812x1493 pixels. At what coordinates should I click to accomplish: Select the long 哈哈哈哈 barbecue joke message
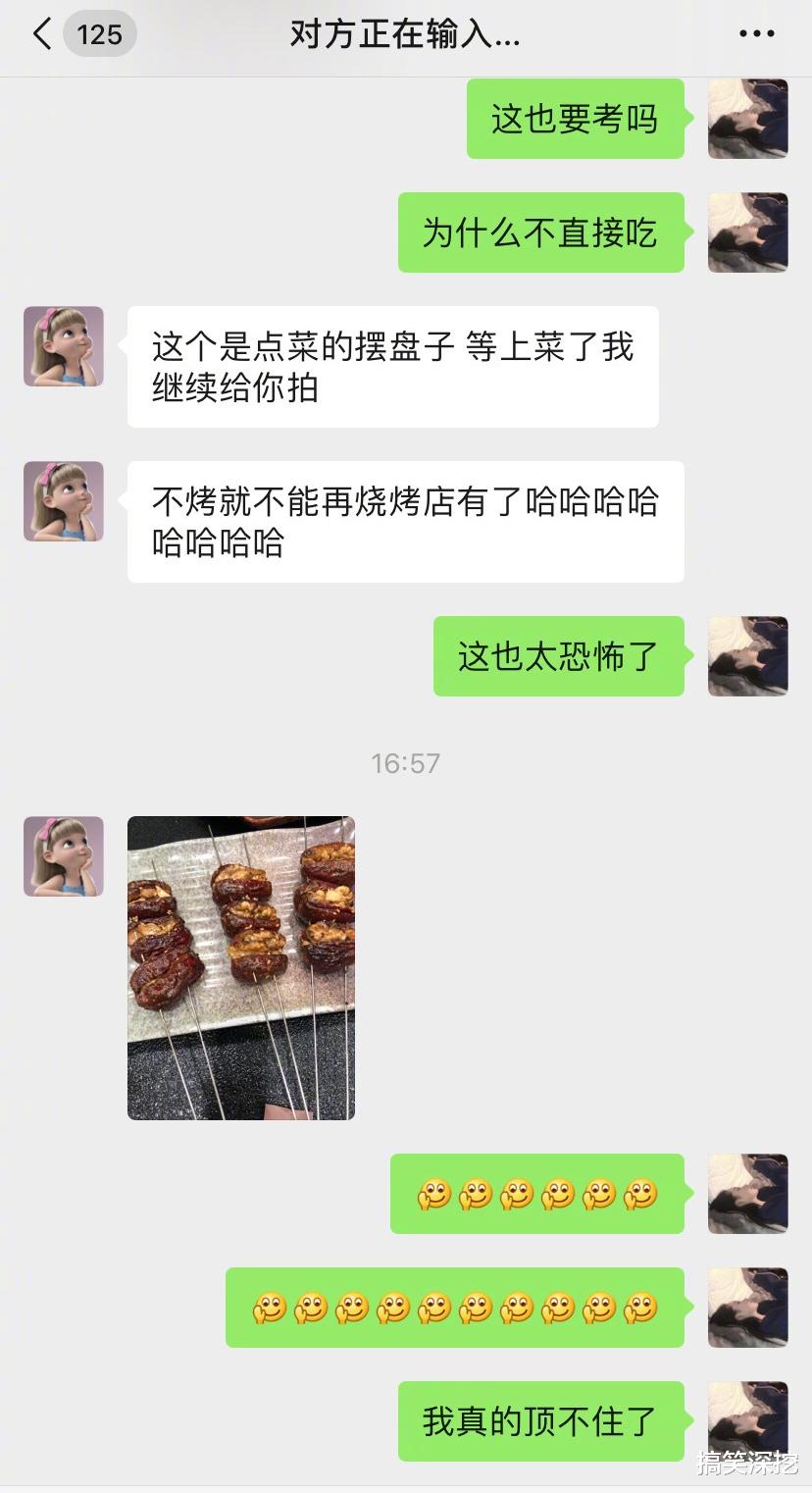pos(405,521)
